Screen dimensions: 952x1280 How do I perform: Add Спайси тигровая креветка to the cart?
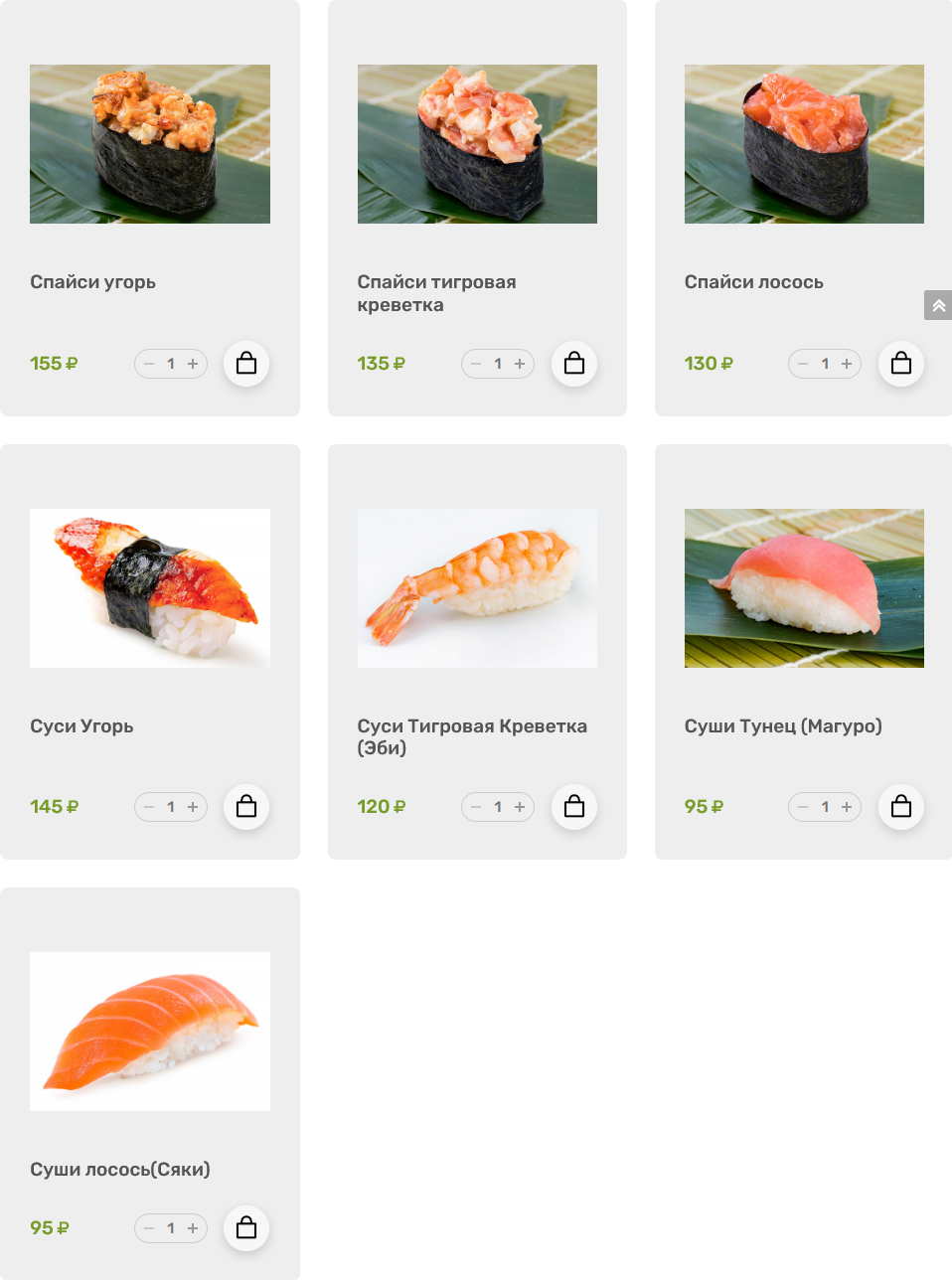[574, 364]
